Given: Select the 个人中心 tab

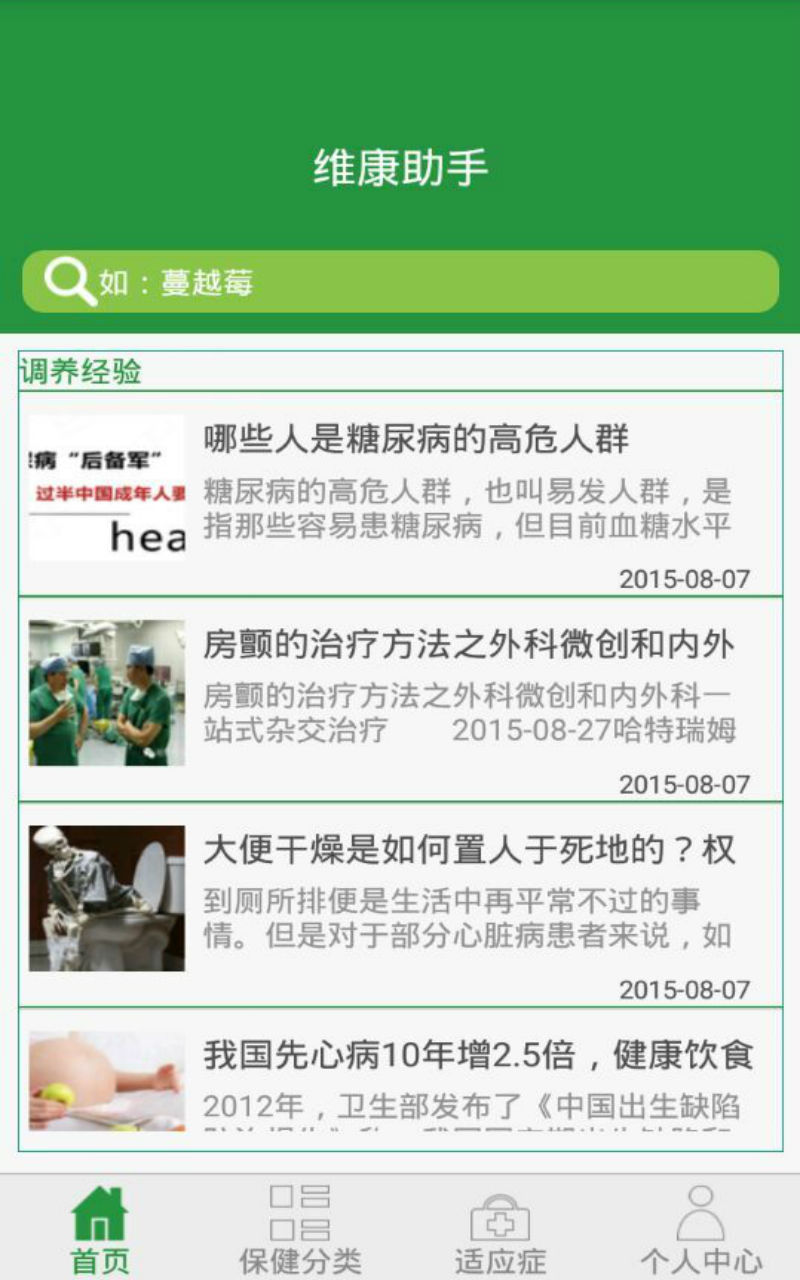Looking at the screenshot, I should [x=700, y=1228].
